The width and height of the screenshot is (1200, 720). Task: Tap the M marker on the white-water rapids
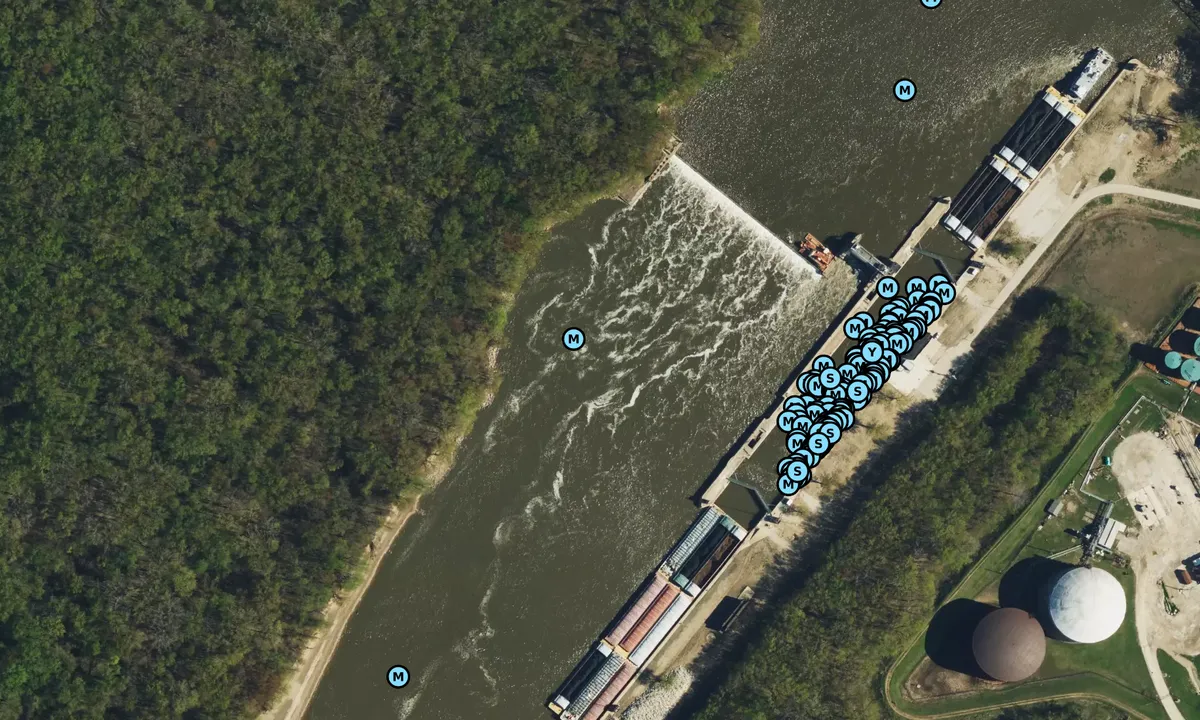(x=573, y=339)
